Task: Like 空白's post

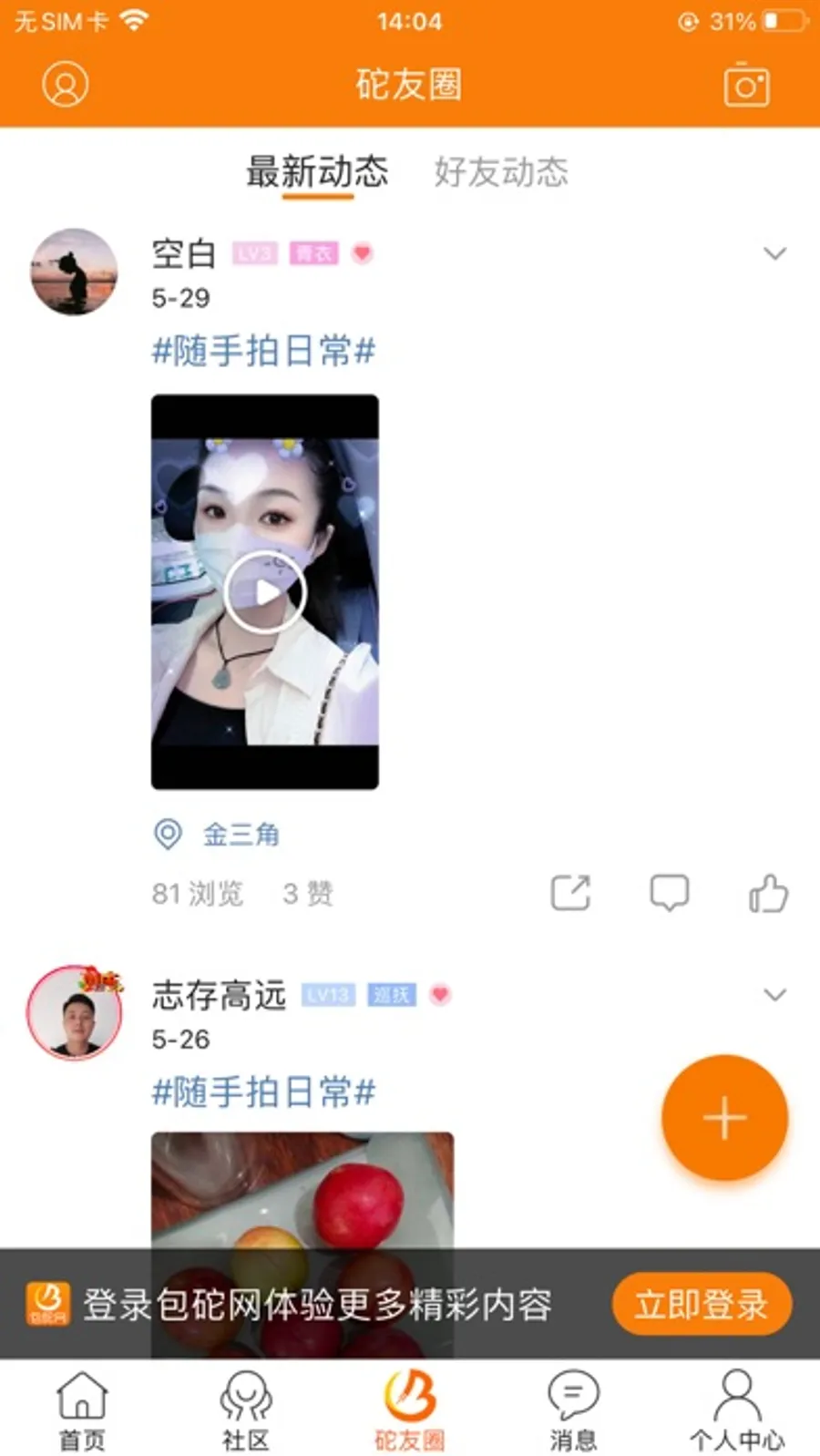Action: pyautogui.click(x=768, y=893)
